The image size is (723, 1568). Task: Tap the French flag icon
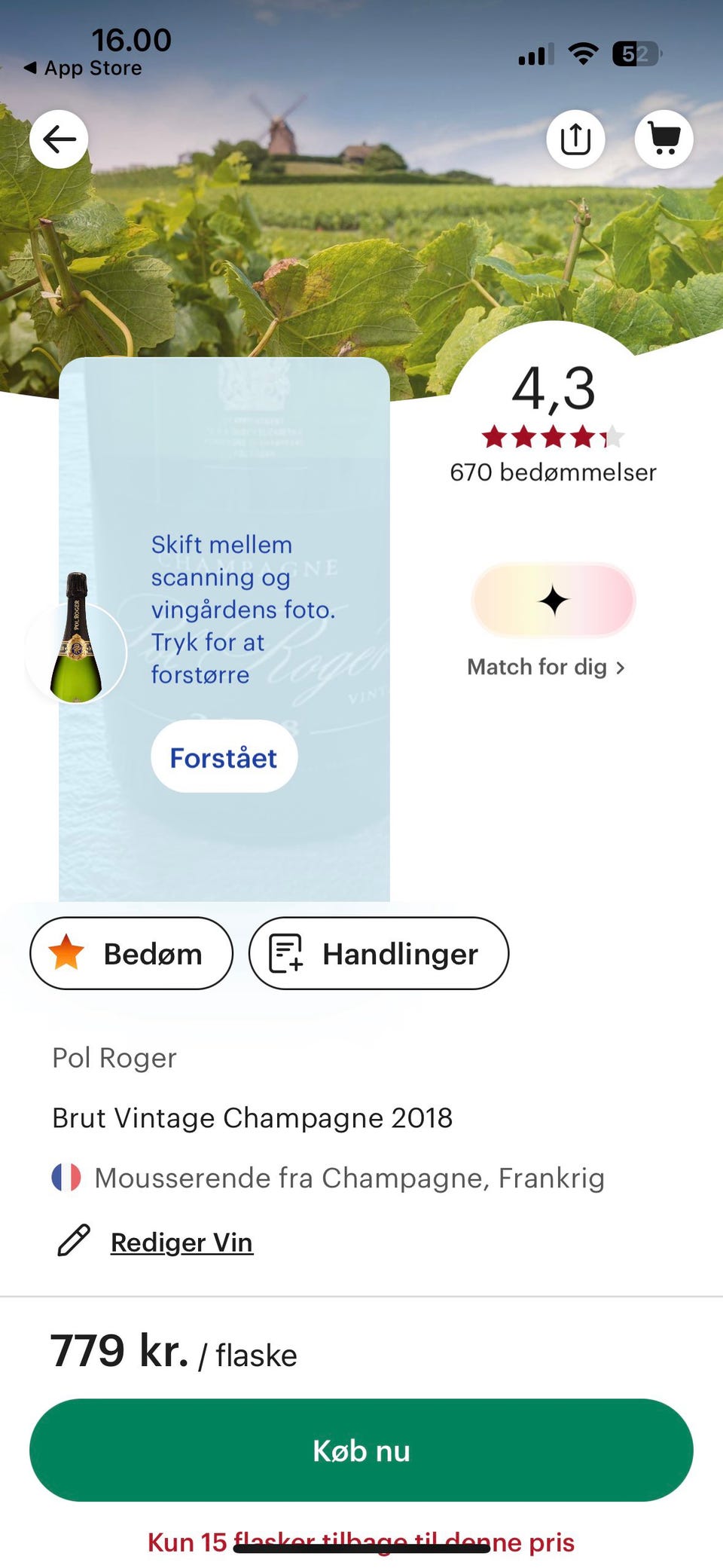66,1177
